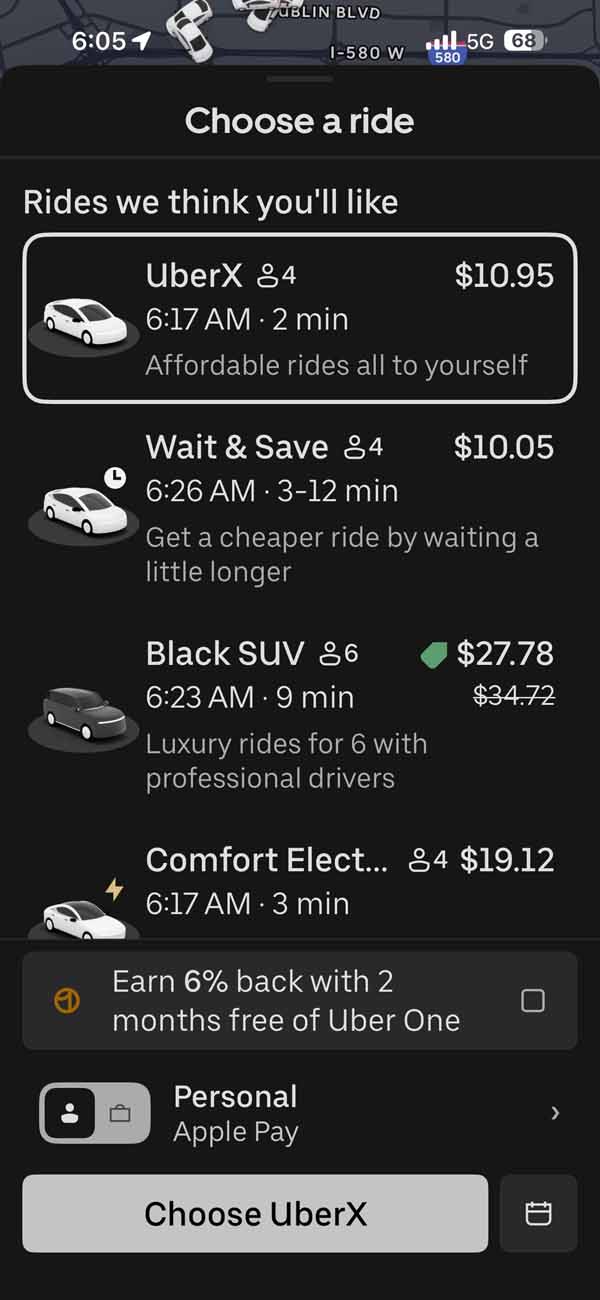This screenshot has width=600, height=1300.
Task: Choose the Black SUV ride option
Action: pos(300,714)
